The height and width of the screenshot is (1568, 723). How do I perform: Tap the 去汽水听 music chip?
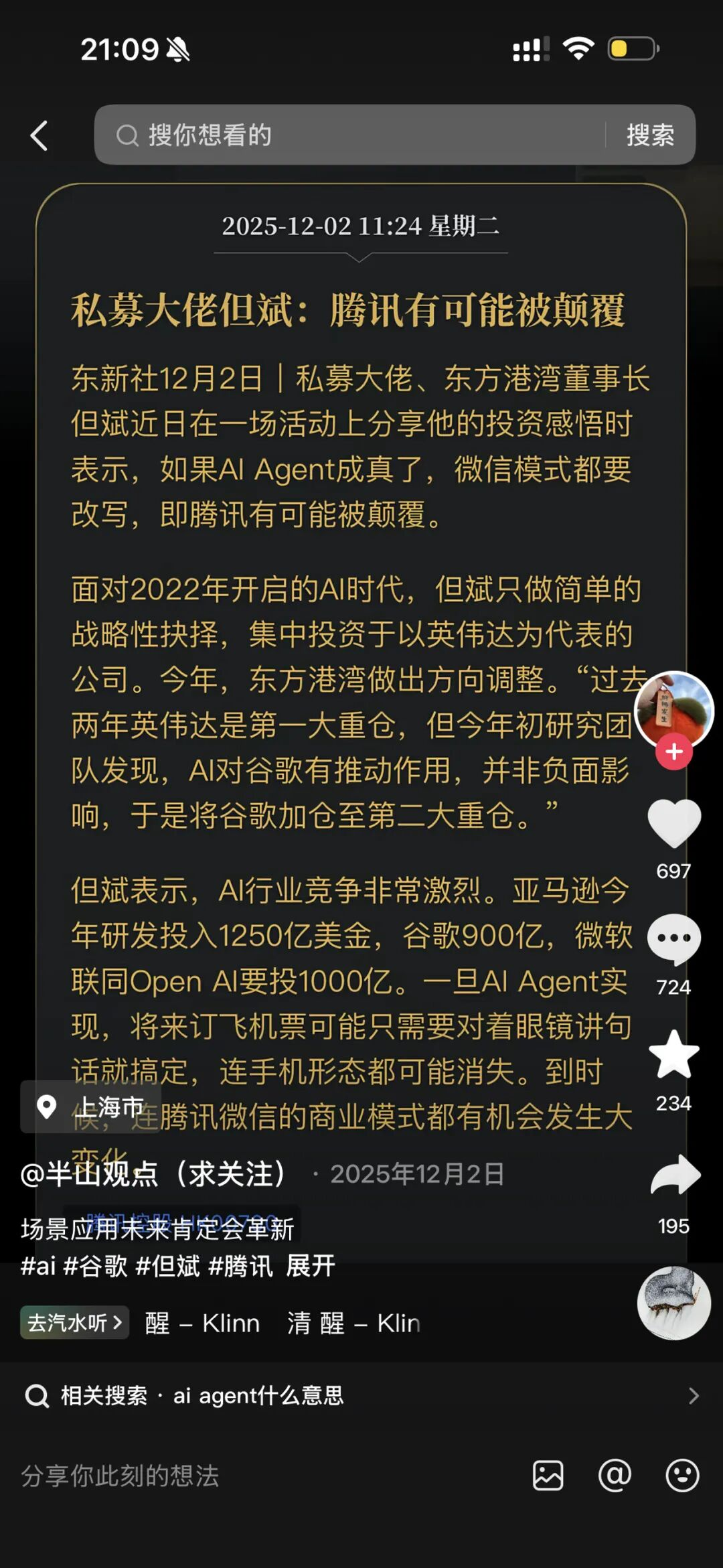[x=74, y=1322]
